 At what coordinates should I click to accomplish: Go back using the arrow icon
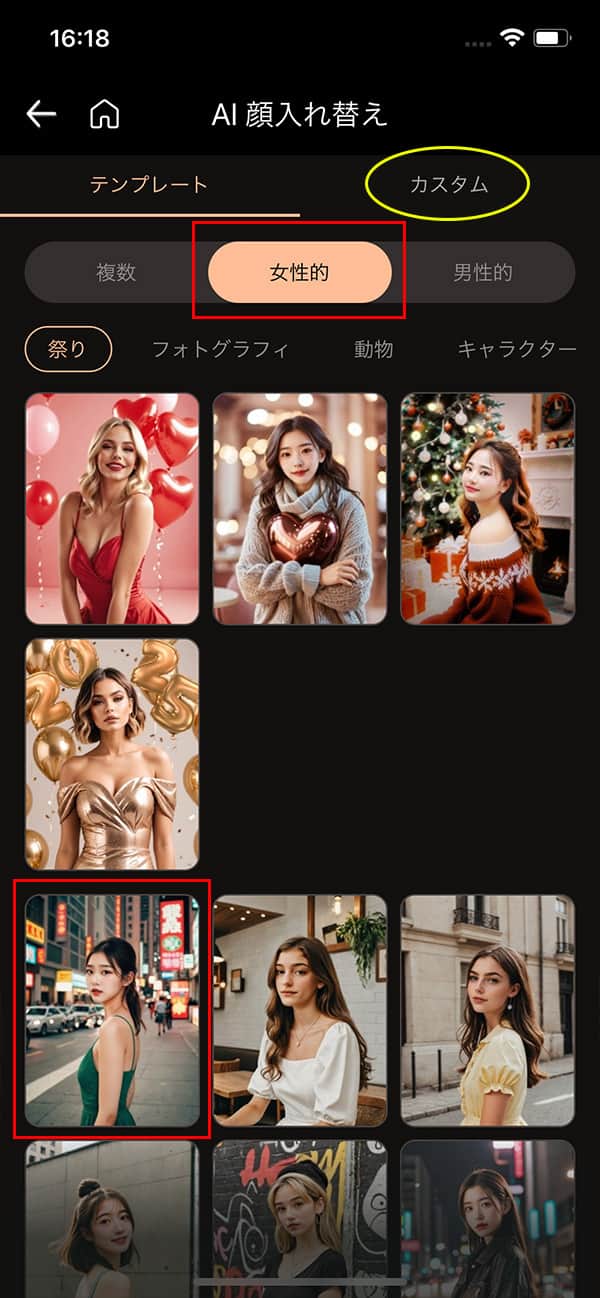(x=41, y=114)
